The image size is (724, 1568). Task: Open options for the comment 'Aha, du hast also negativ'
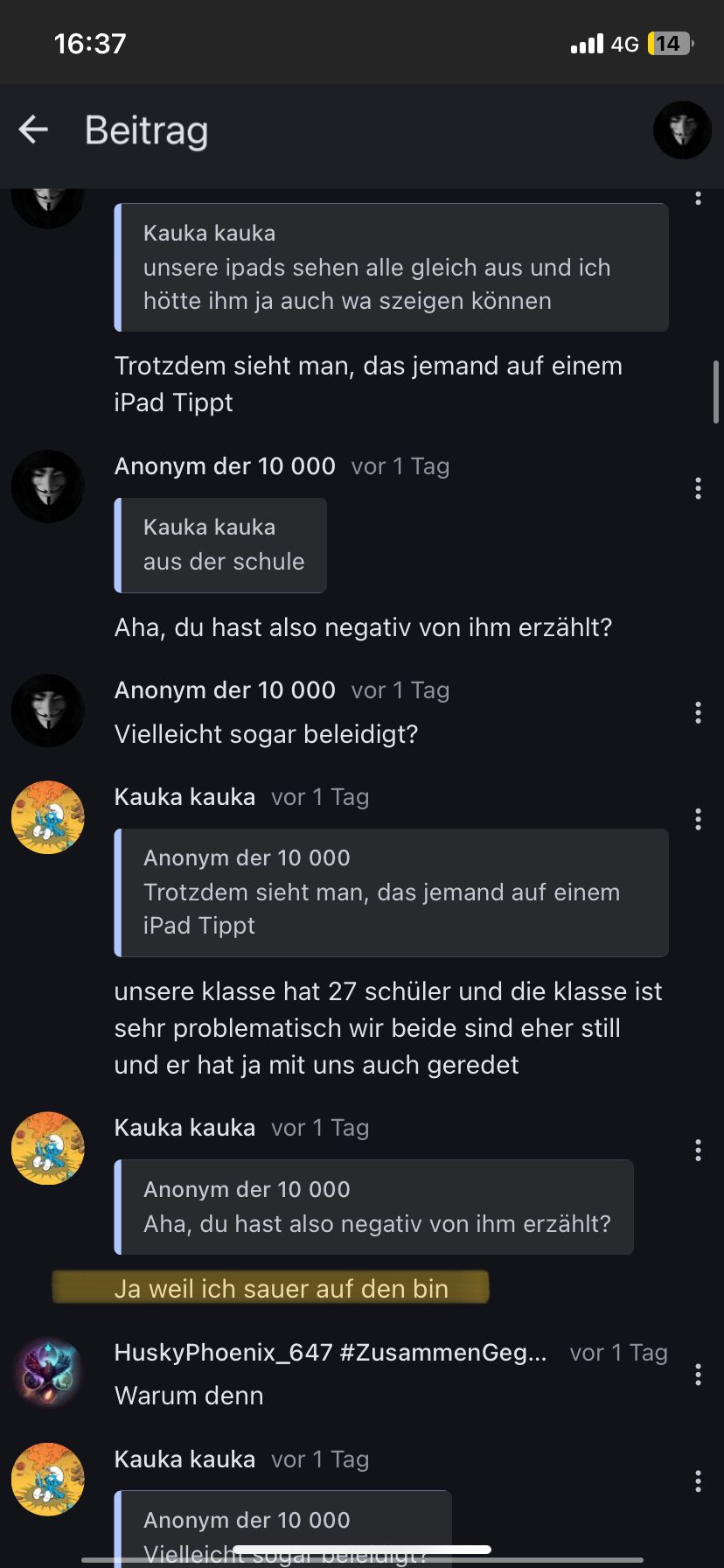click(697, 488)
